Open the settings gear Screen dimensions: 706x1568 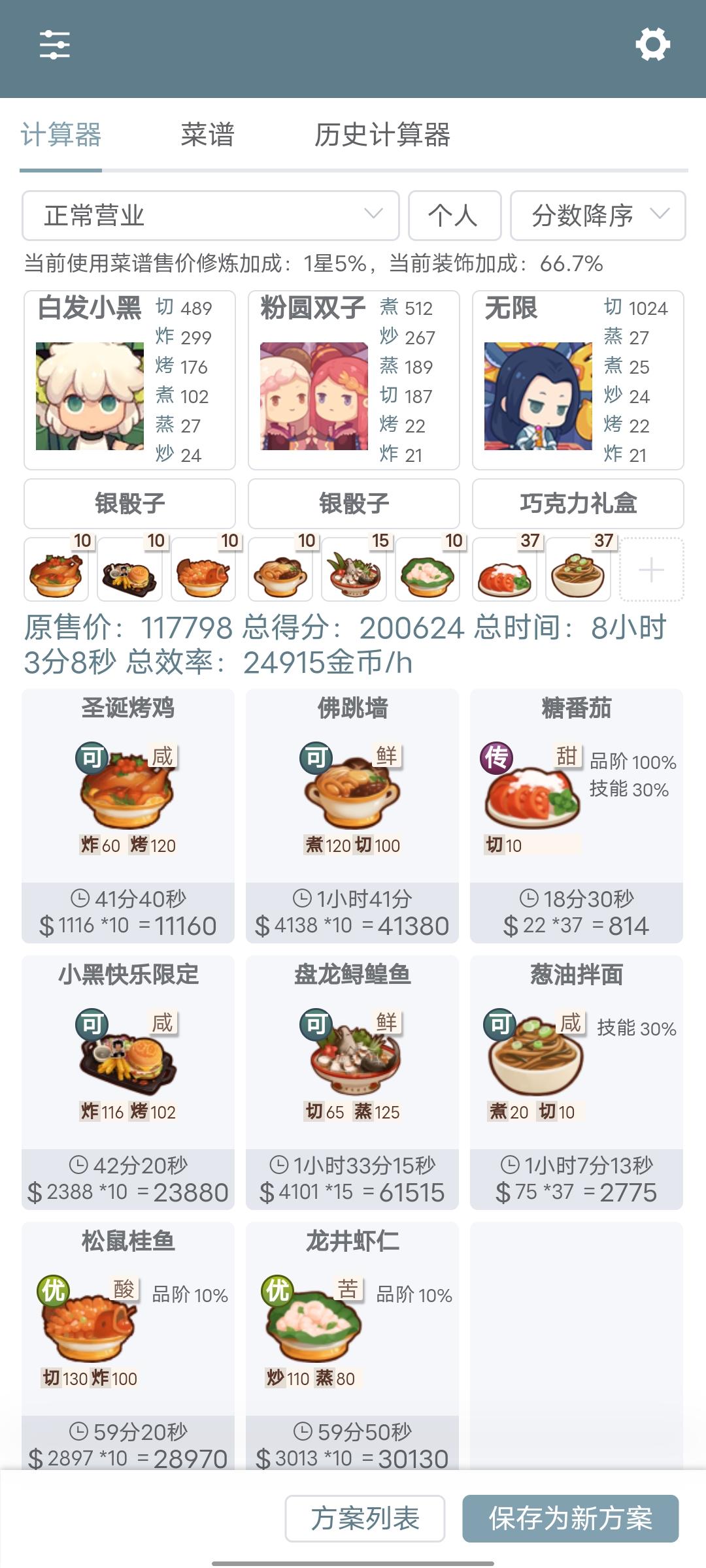point(652,44)
